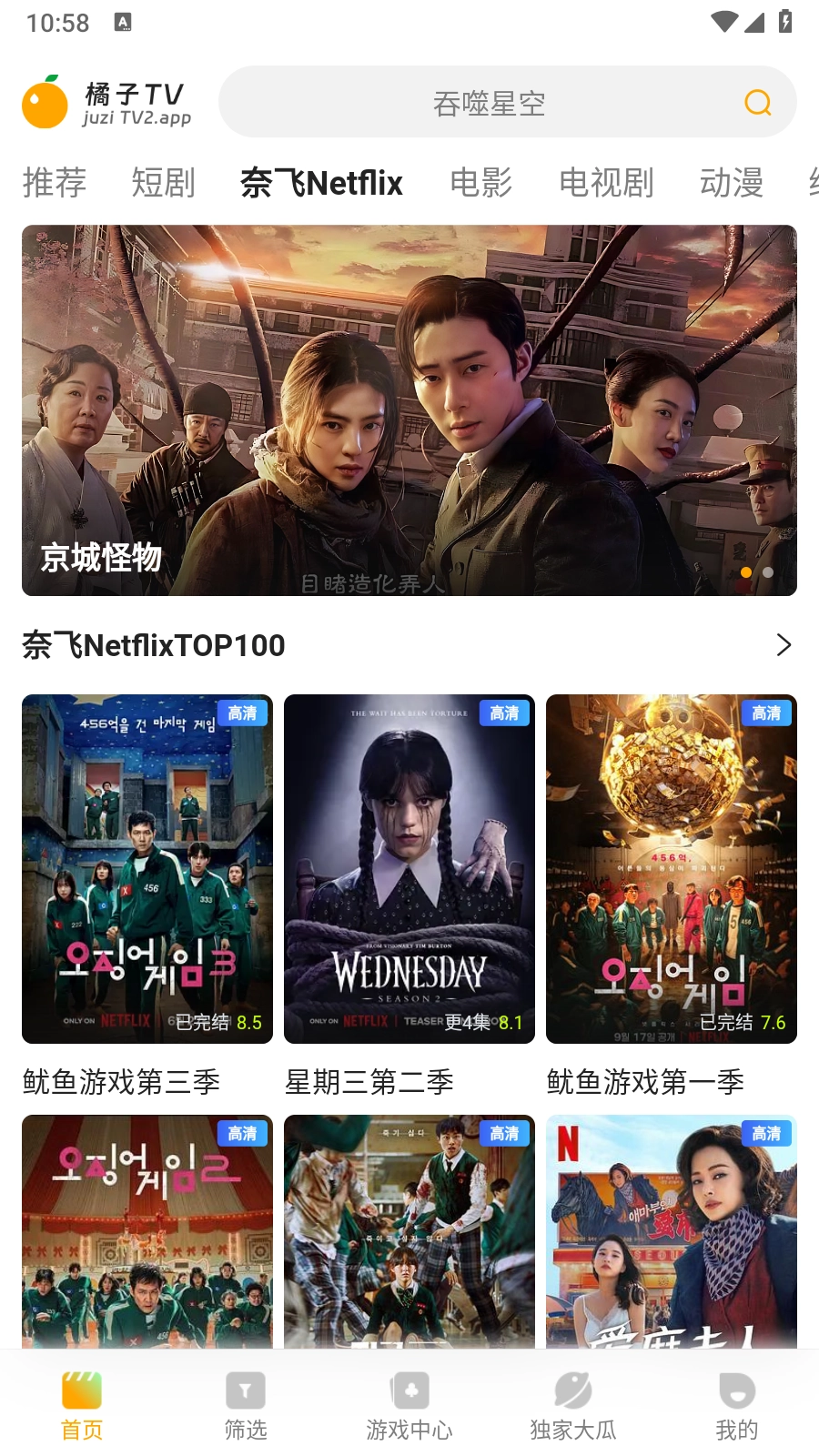
Task: Open the 我的 profile tab
Action: (737, 1406)
